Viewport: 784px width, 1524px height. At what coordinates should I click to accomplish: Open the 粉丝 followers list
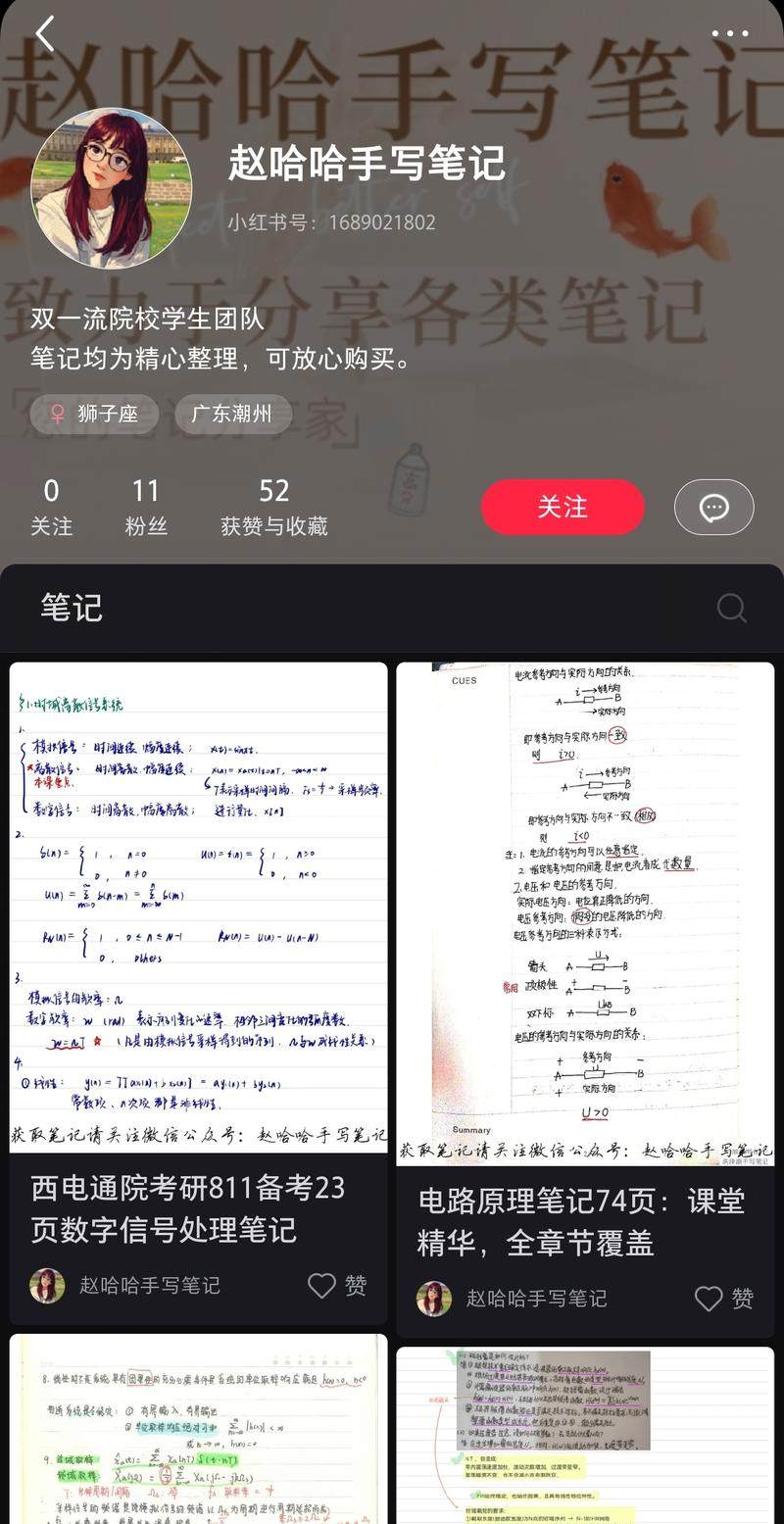146,507
